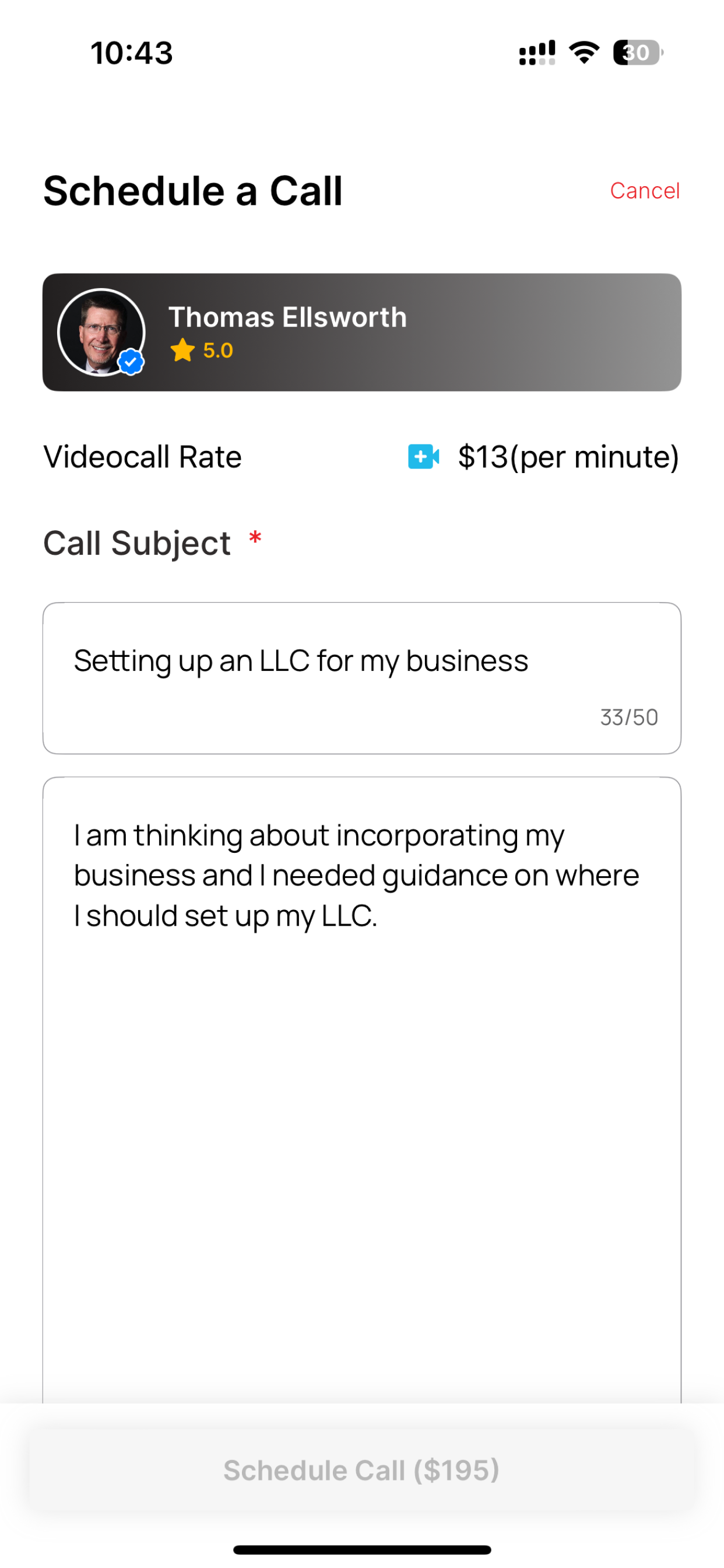724x1568 pixels.
Task: Open Thomas Ellsworth's profile card
Action: [361, 332]
